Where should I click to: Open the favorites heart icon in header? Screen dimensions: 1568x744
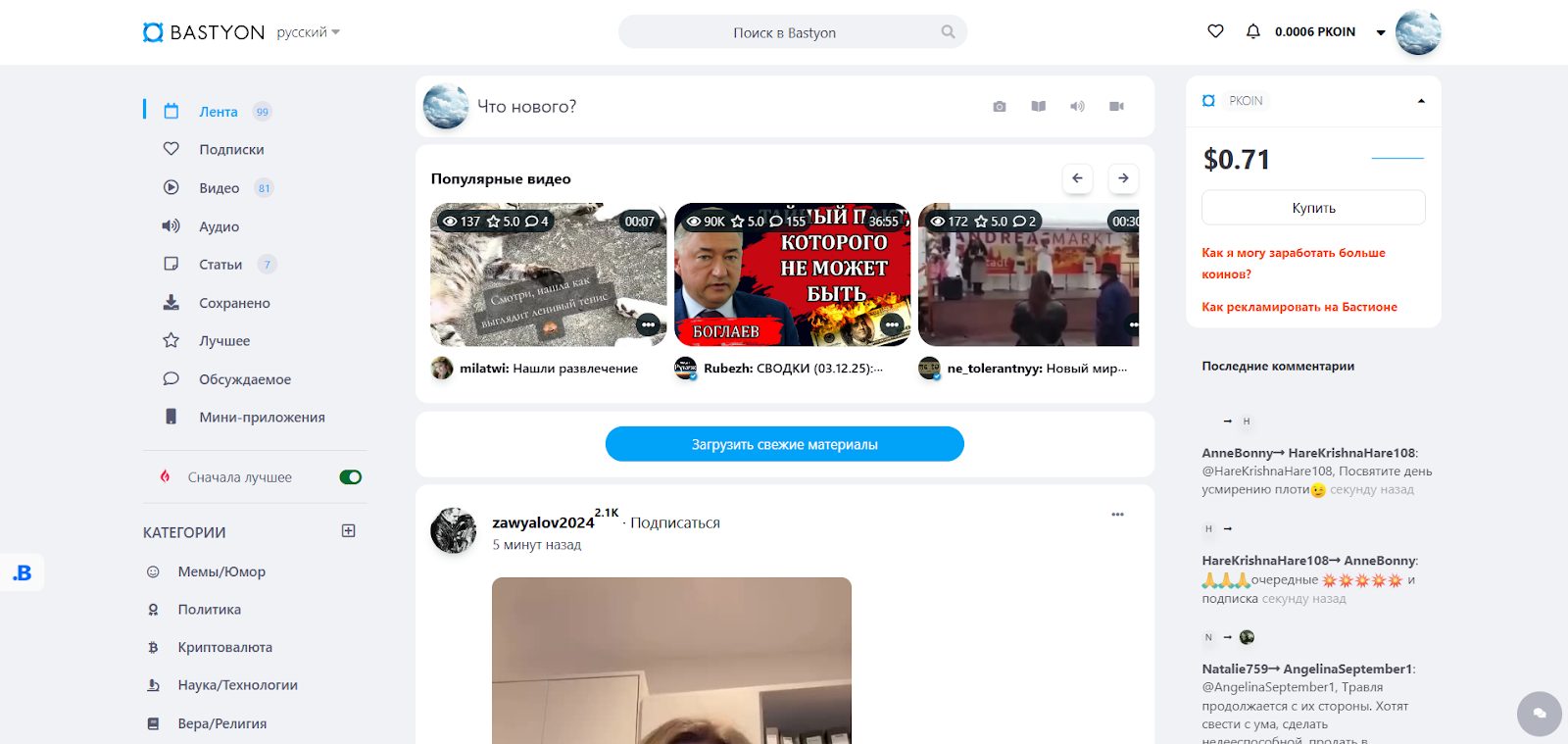point(1215,31)
